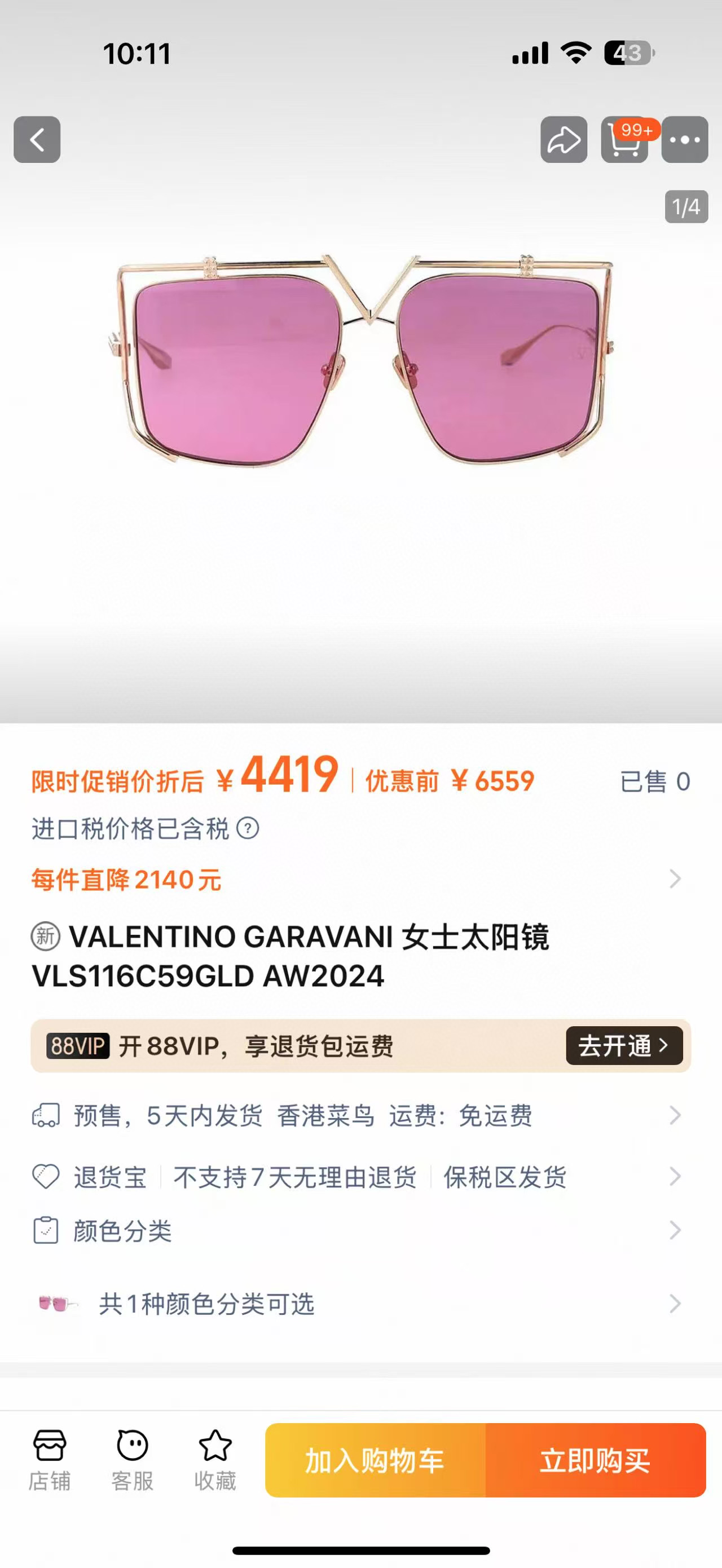
Task: Open the 颜色分类 selection row
Action: [359, 1231]
